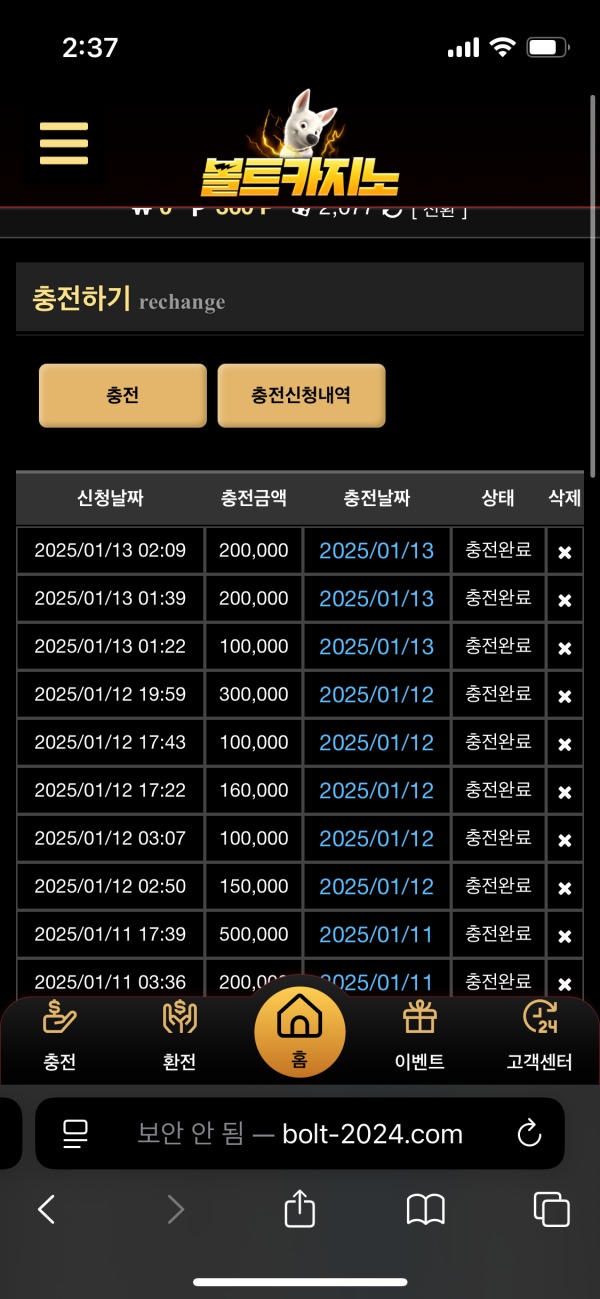Open the 고객센터 customer center tab

540,1036
